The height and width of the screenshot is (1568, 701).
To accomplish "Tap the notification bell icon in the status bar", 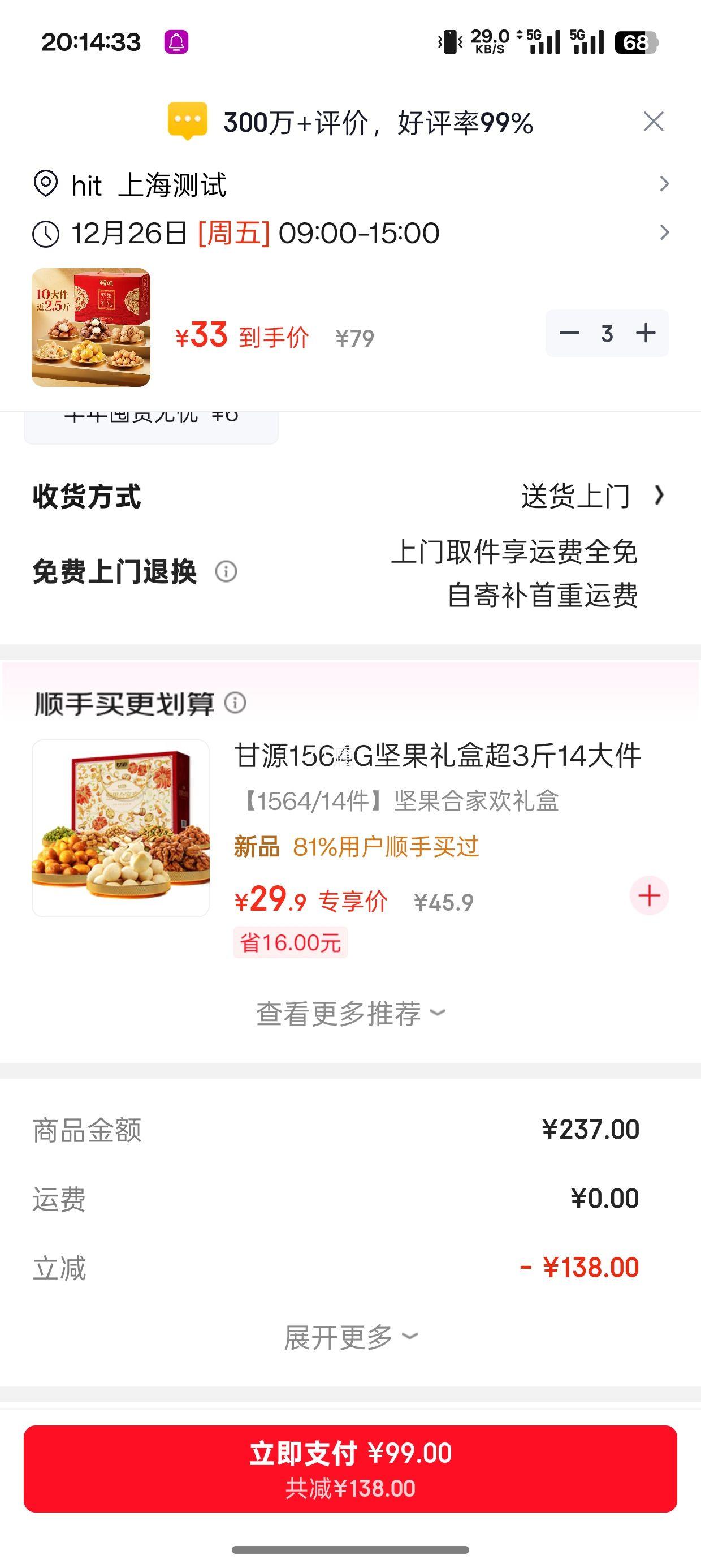I will 175,41.
